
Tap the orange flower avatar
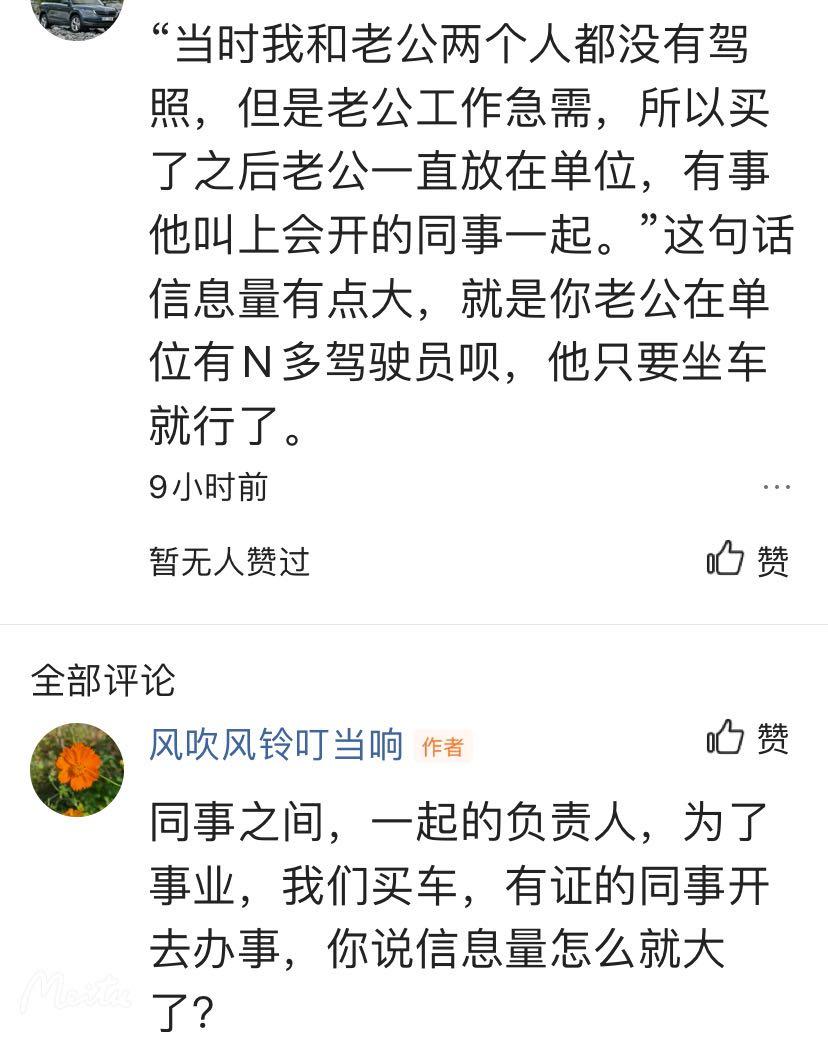pos(77,769)
